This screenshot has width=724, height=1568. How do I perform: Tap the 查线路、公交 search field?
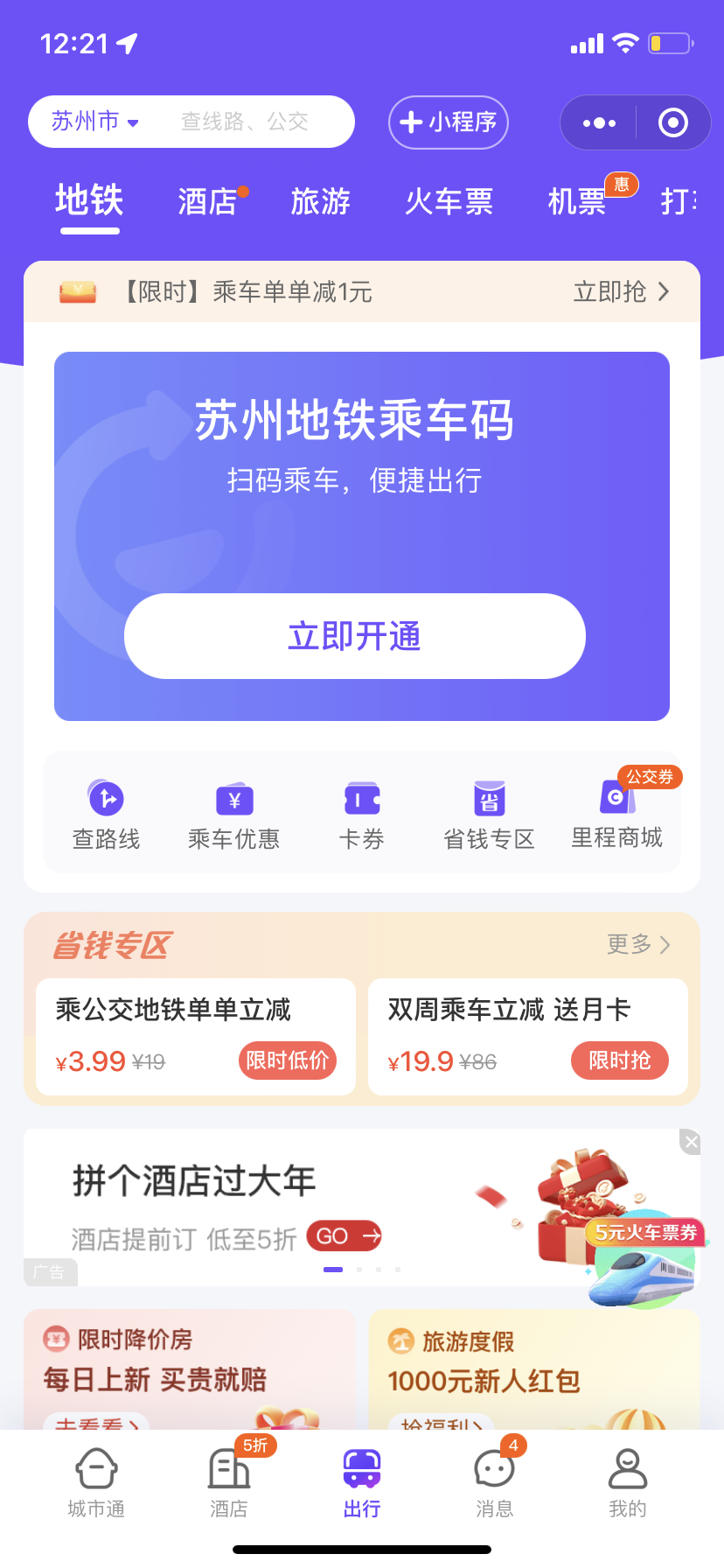click(x=245, y=122)
